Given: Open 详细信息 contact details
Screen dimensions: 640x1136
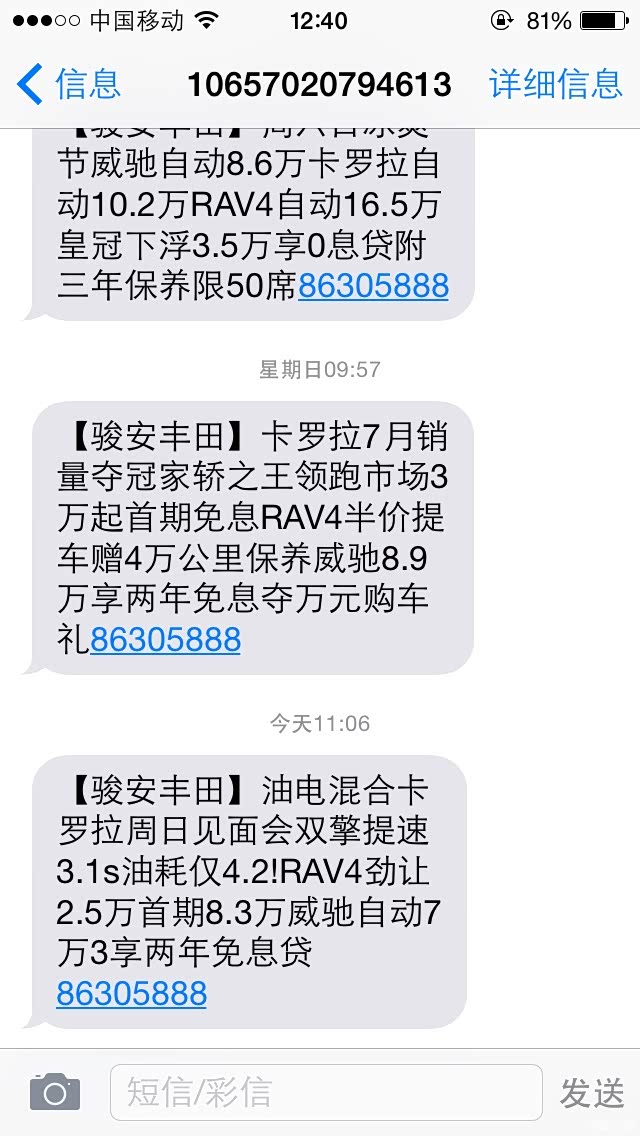Looking at the screenshot, I should (556, 84).
